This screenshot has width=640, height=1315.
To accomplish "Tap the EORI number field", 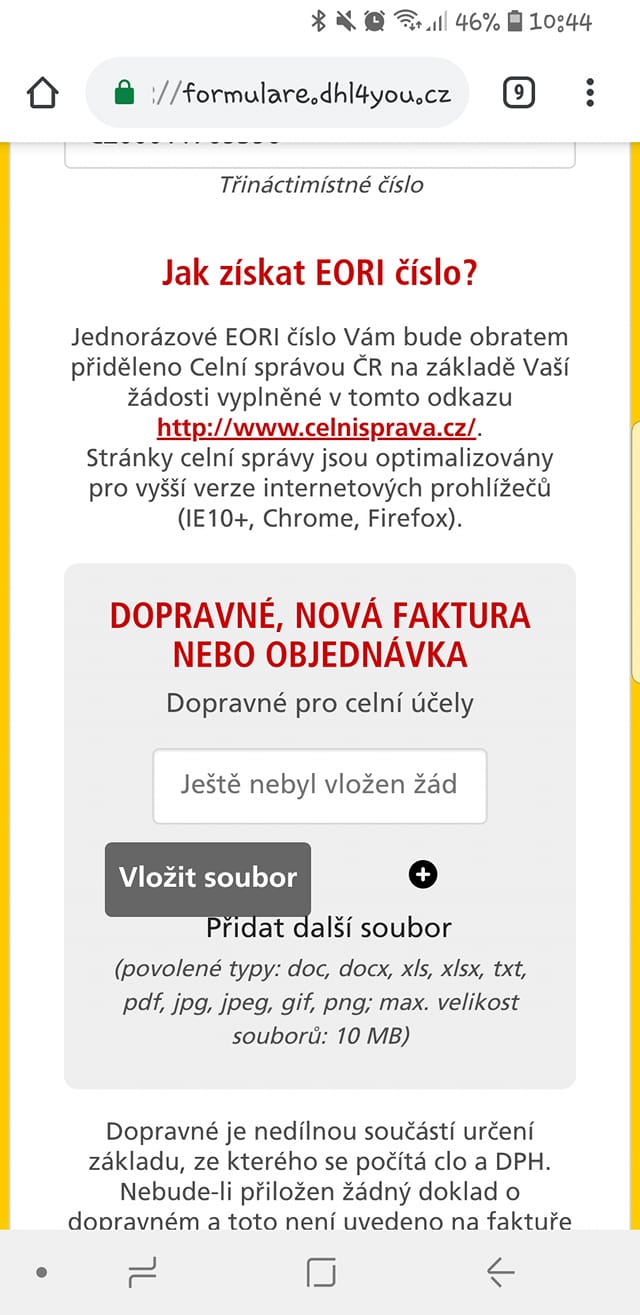I will (319, 152).
